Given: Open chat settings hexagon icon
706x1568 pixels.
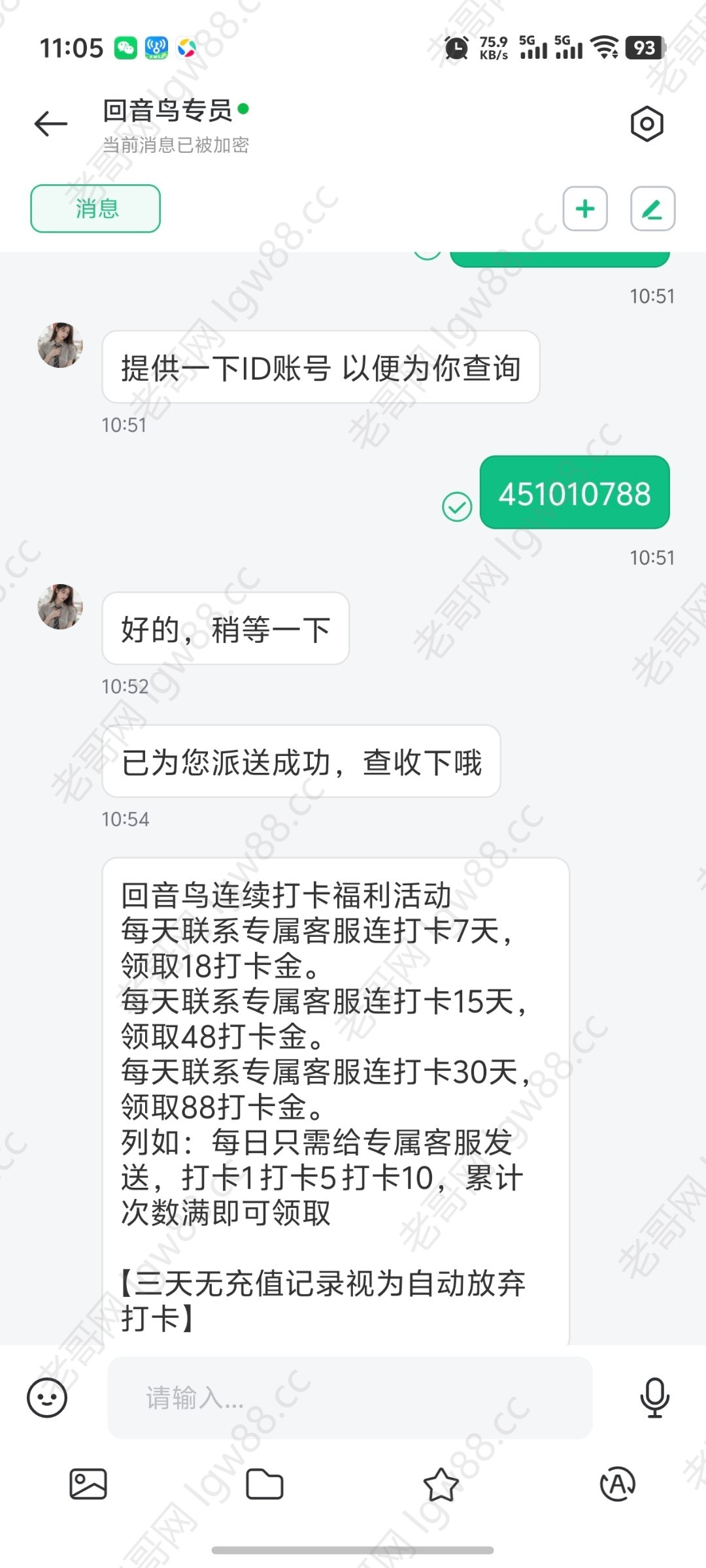Looking at the screenshot, I should tap(647, 123).
